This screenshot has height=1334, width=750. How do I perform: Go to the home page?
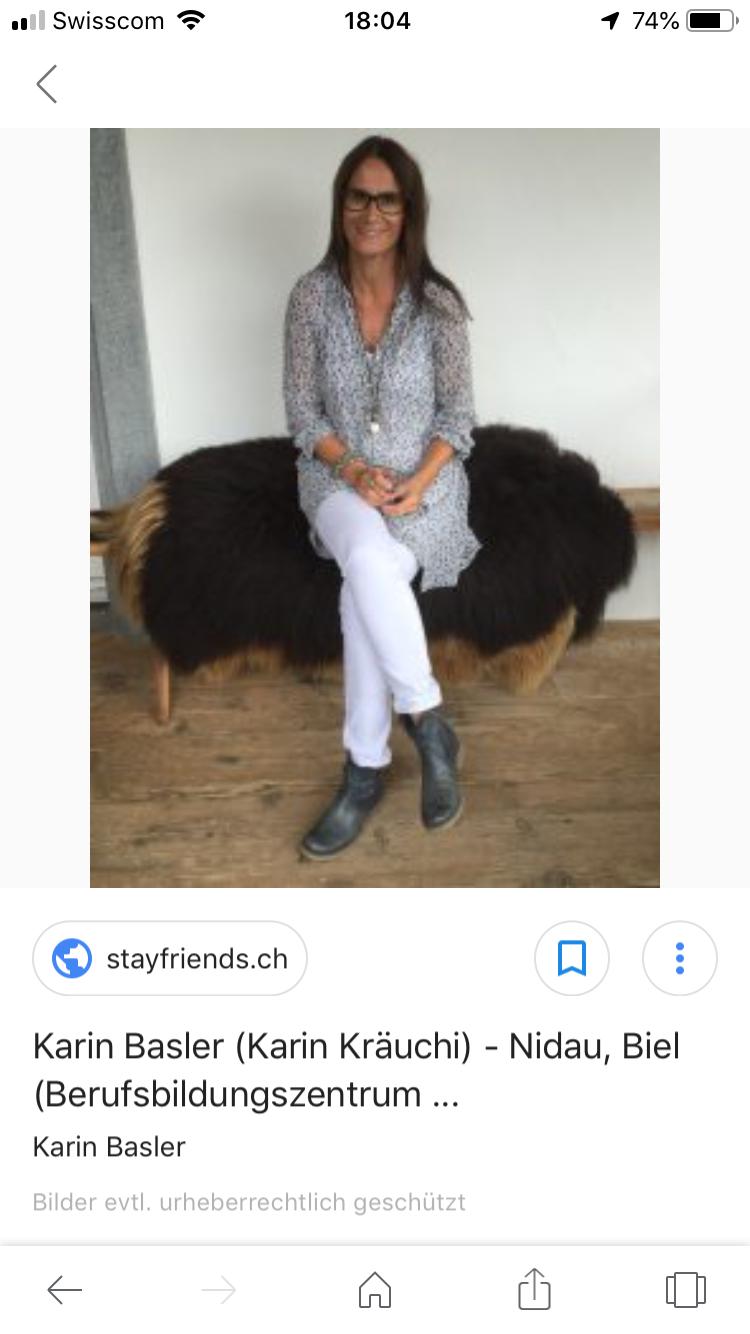(375, 1290)
